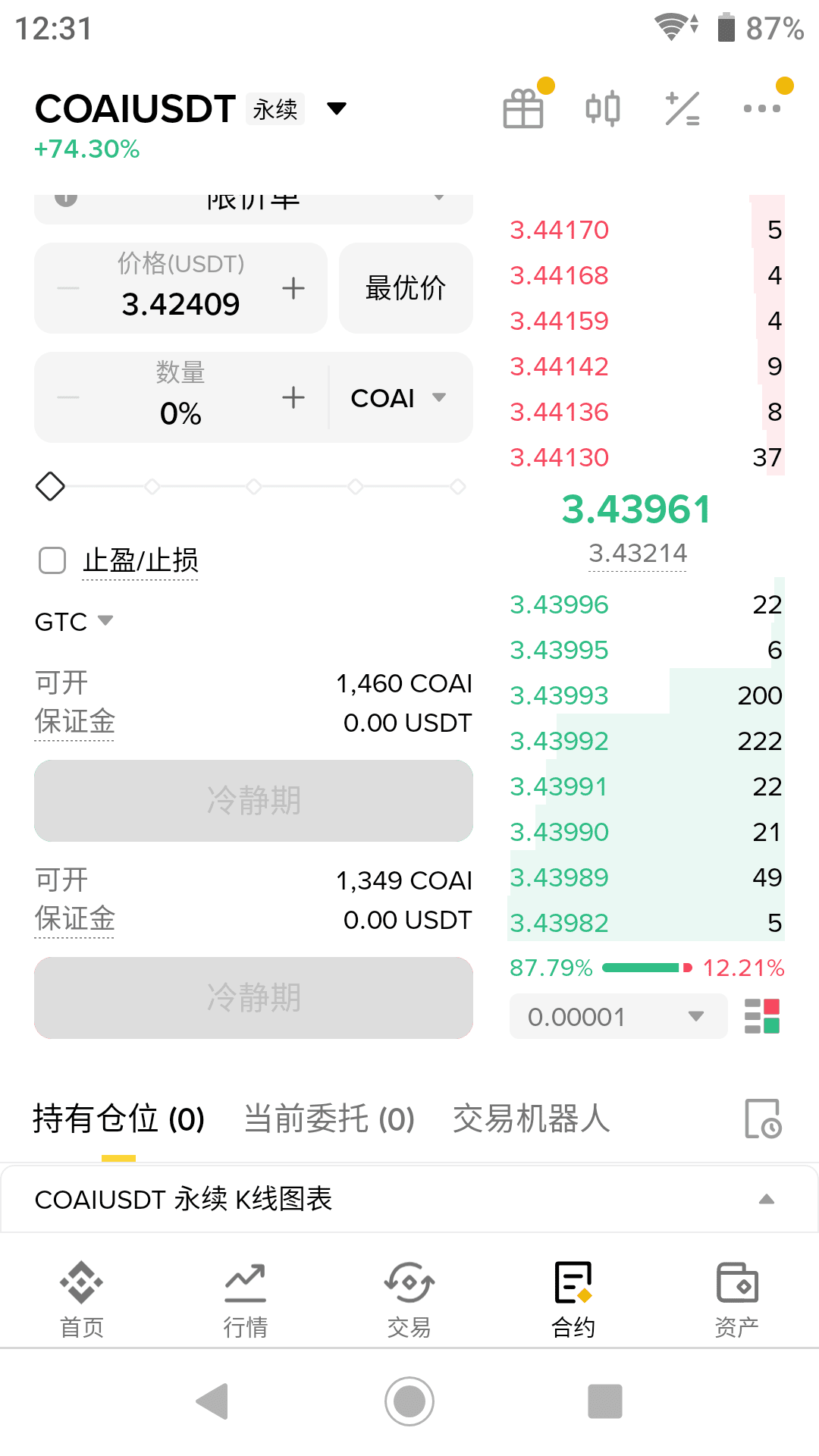This screenshot has height=1456, width=819.
Task: Switch to the 交易机器人 tab
Action: point(531,1119)
